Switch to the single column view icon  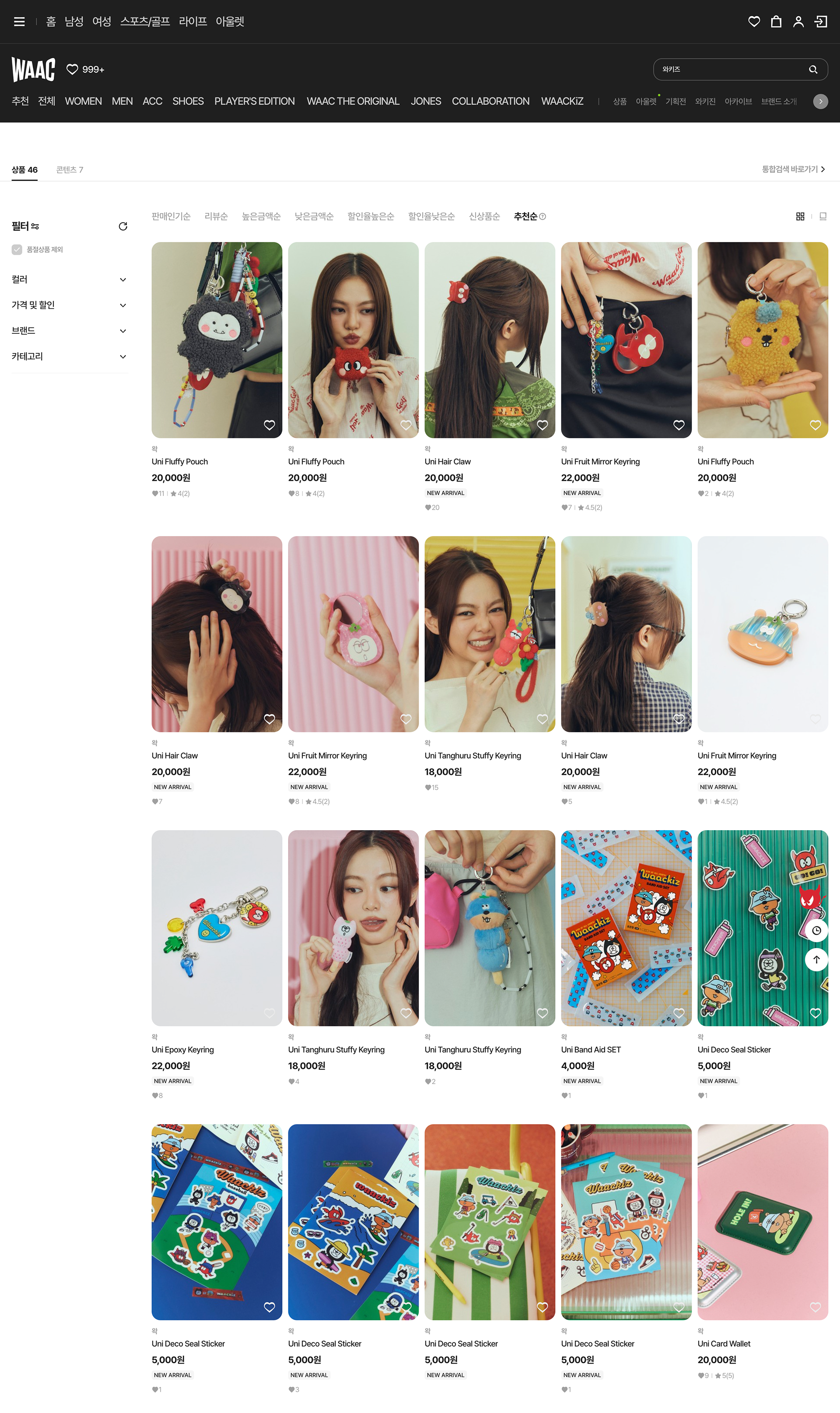(x=822, y=216)
